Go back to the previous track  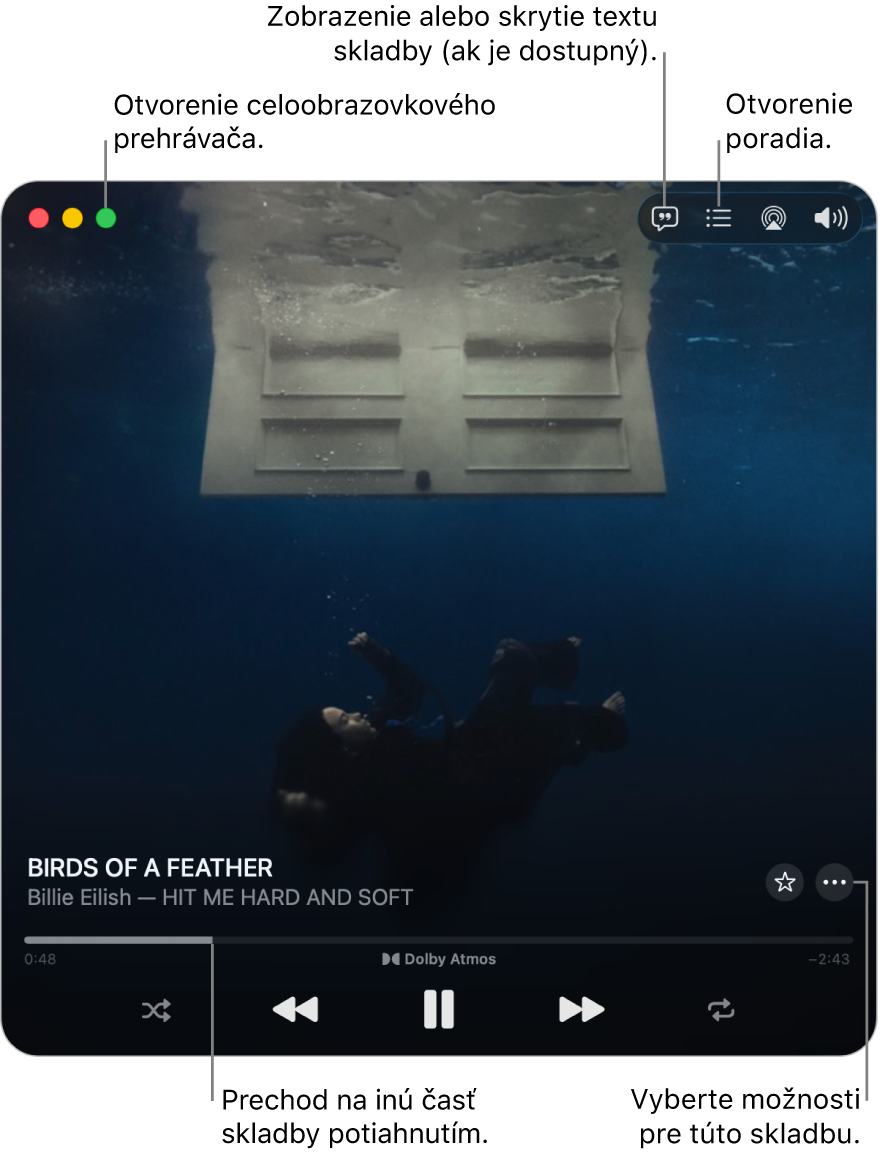(x=295, y=1010)
